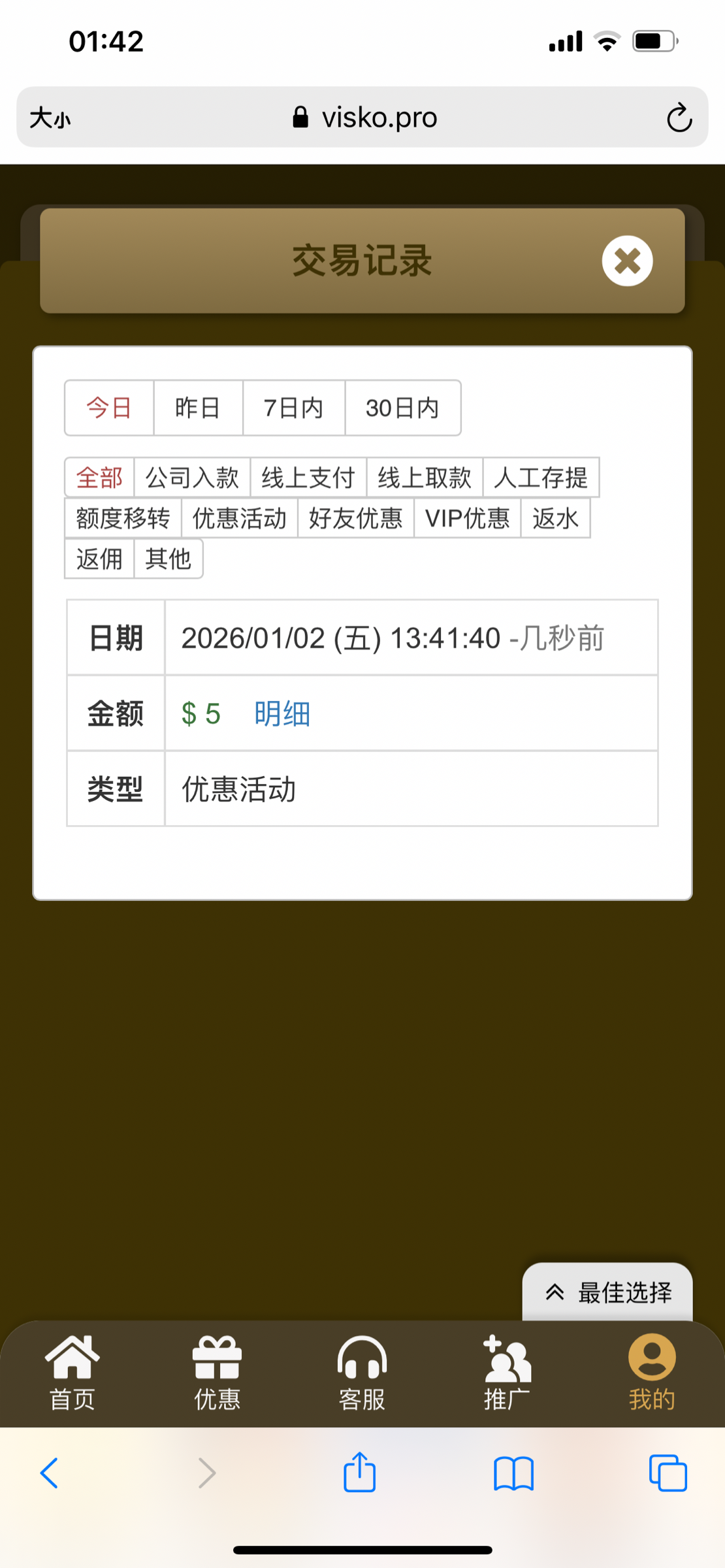The image size is (725, 1568).
Task: Show 线上取款 transactions
Action: 425,478
